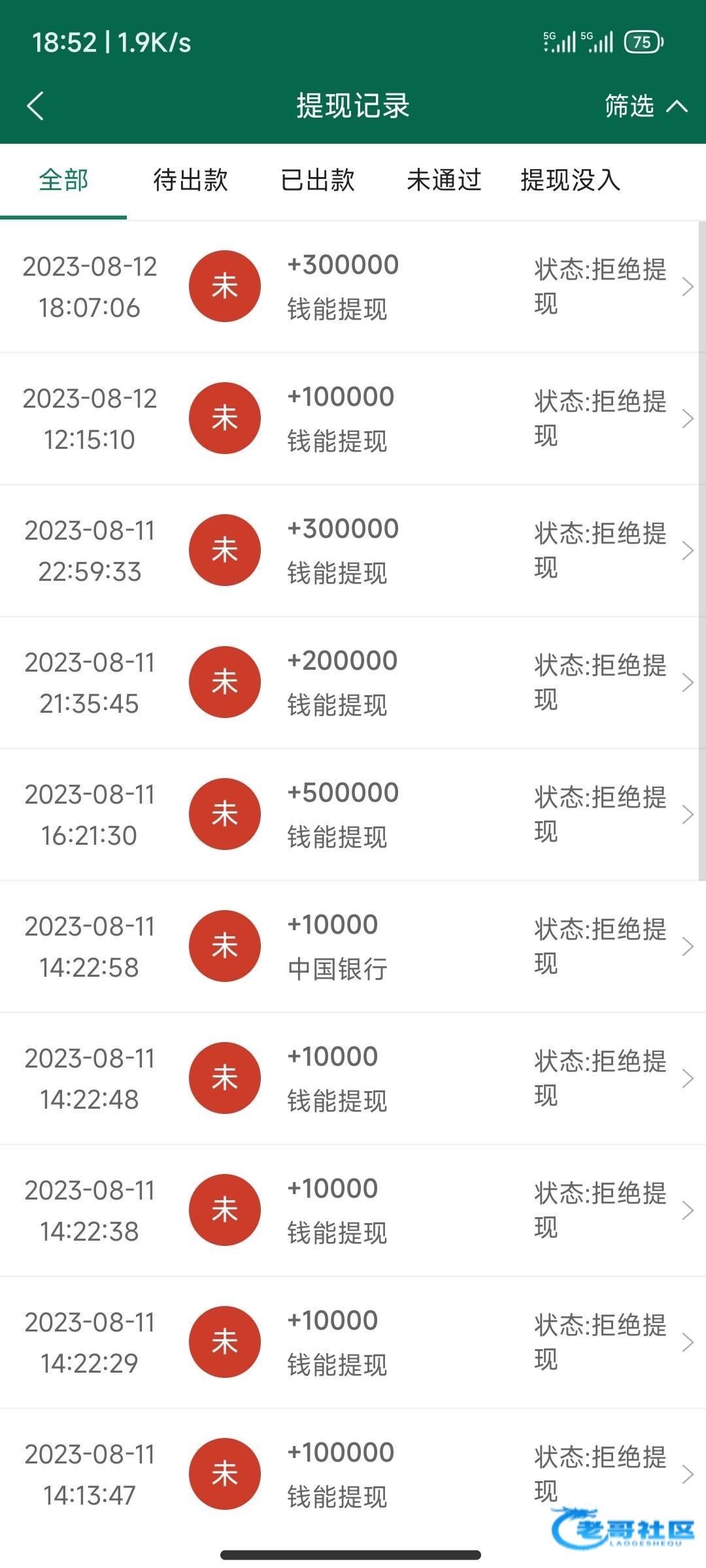
Task: Switch to the 已出款 tab
Action: (318, 180)
